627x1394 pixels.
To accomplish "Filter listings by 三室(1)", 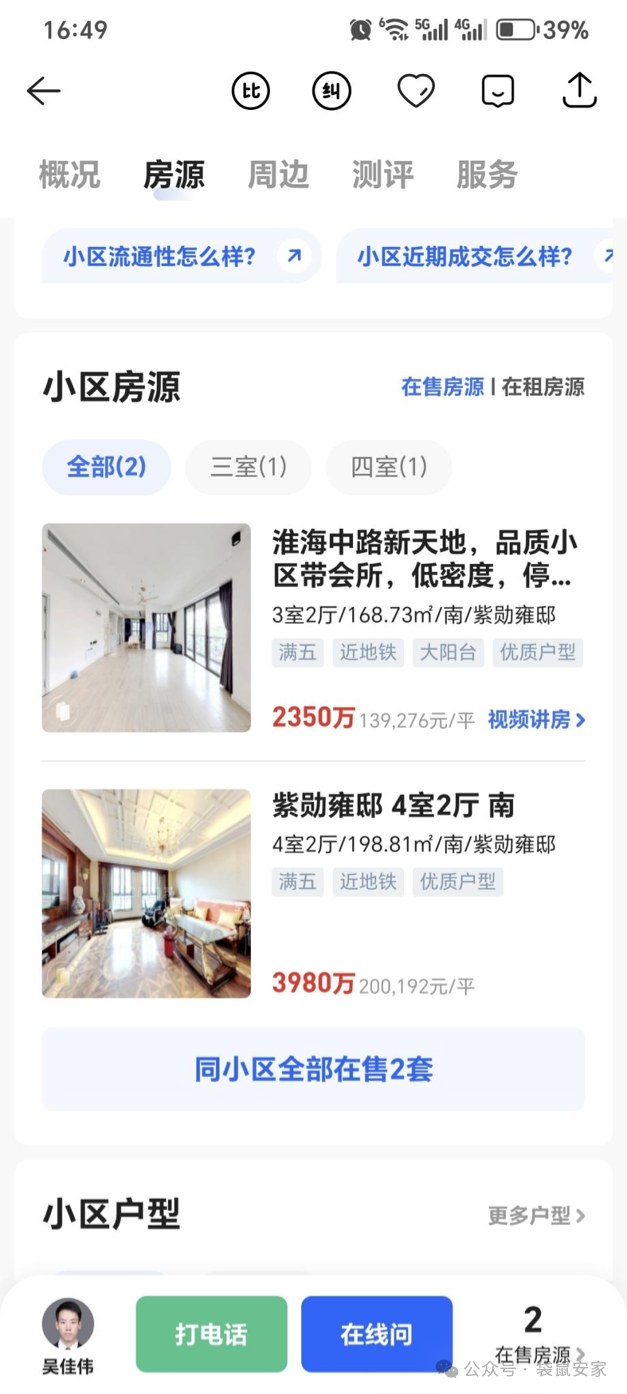I will click(248, 467).
